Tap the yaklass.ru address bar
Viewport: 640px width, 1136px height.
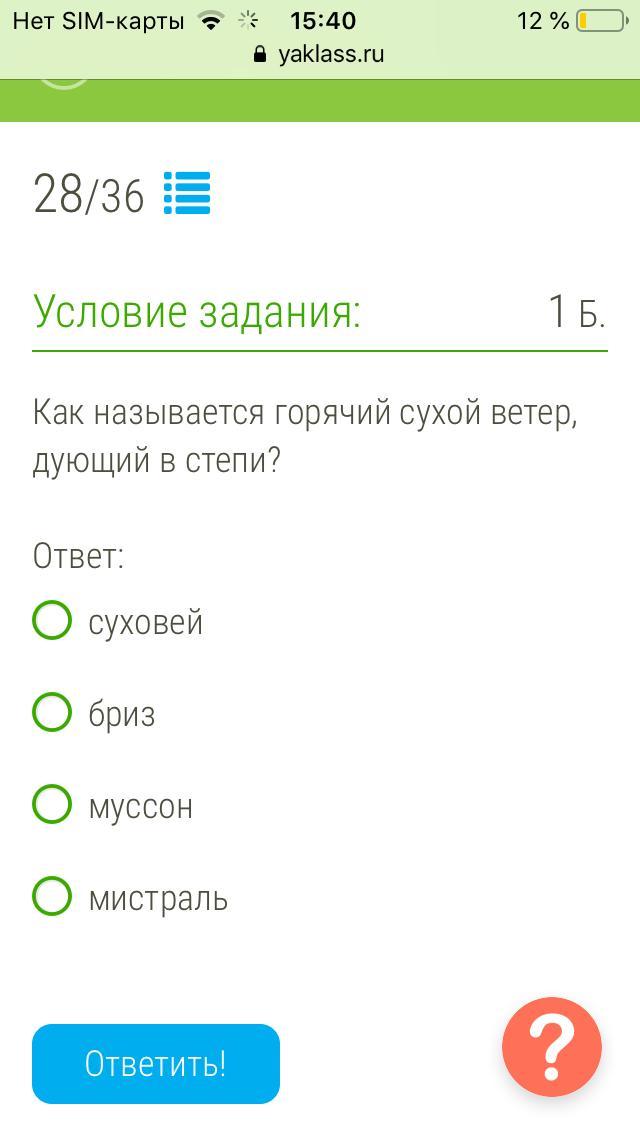click(x=320, y=54)
